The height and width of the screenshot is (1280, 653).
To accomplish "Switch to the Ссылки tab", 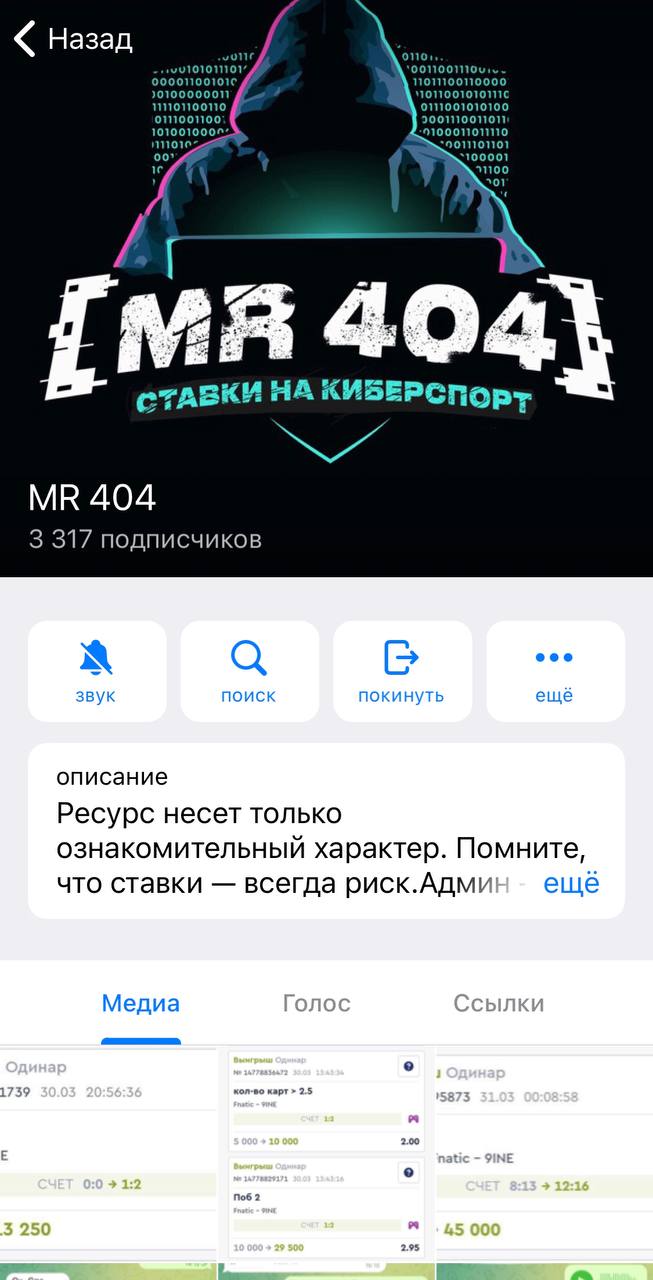I will (x=498, y=1003).
